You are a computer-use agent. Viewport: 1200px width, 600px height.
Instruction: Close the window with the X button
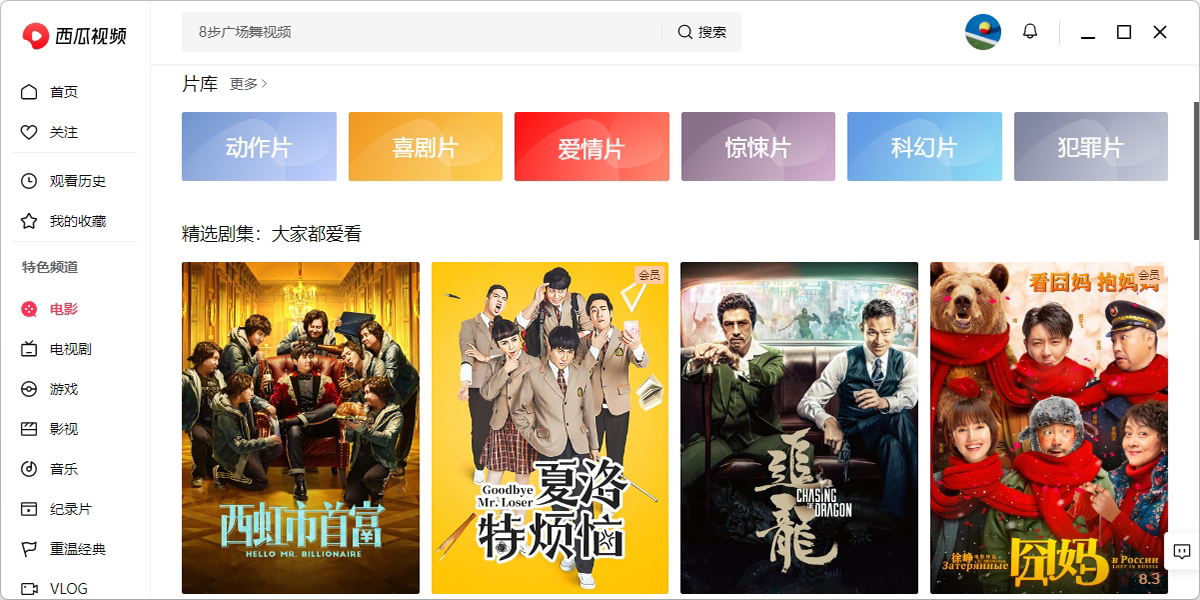pos(1160,32)
